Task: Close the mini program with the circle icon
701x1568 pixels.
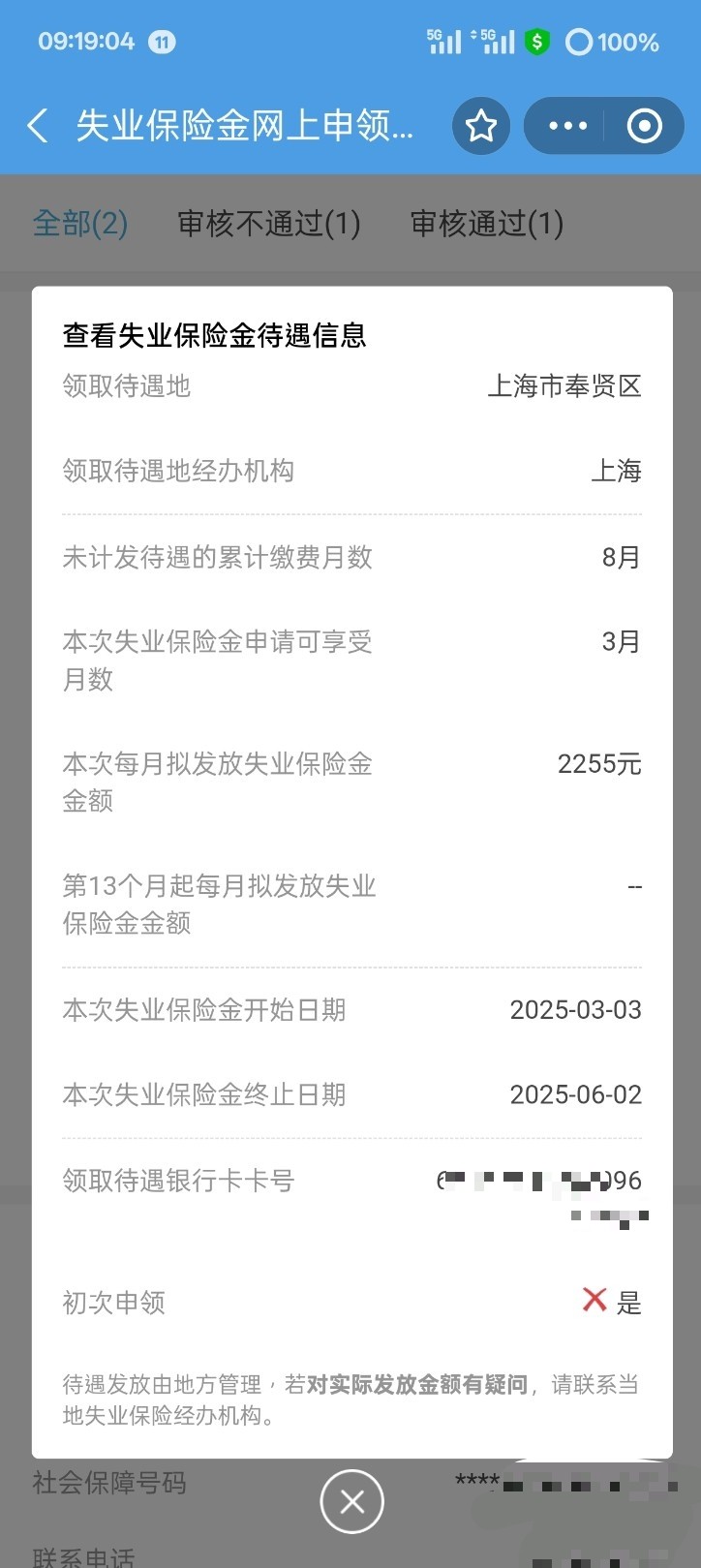Action: (645, 126)
